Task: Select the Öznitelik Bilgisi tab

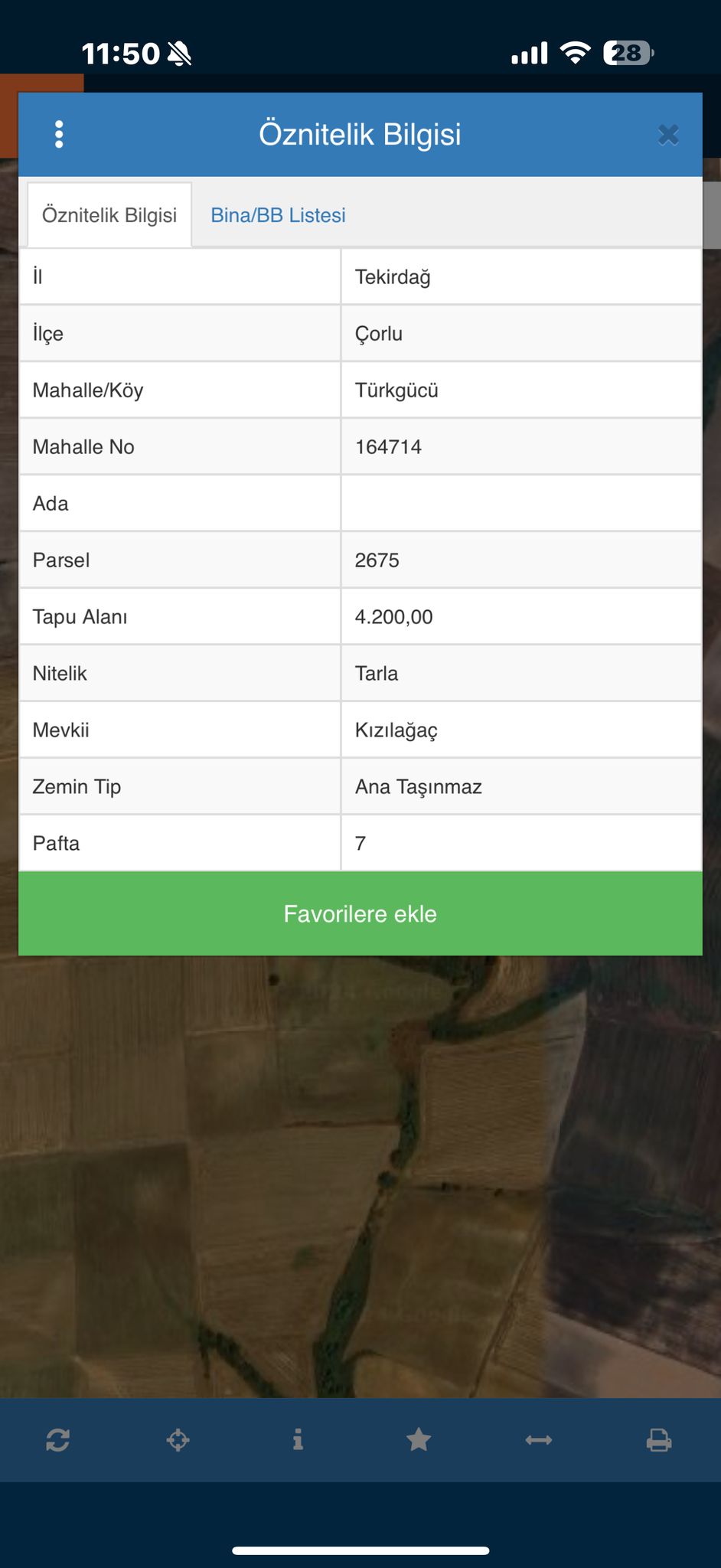Action: pyautogui.click(x=109, y=215)
